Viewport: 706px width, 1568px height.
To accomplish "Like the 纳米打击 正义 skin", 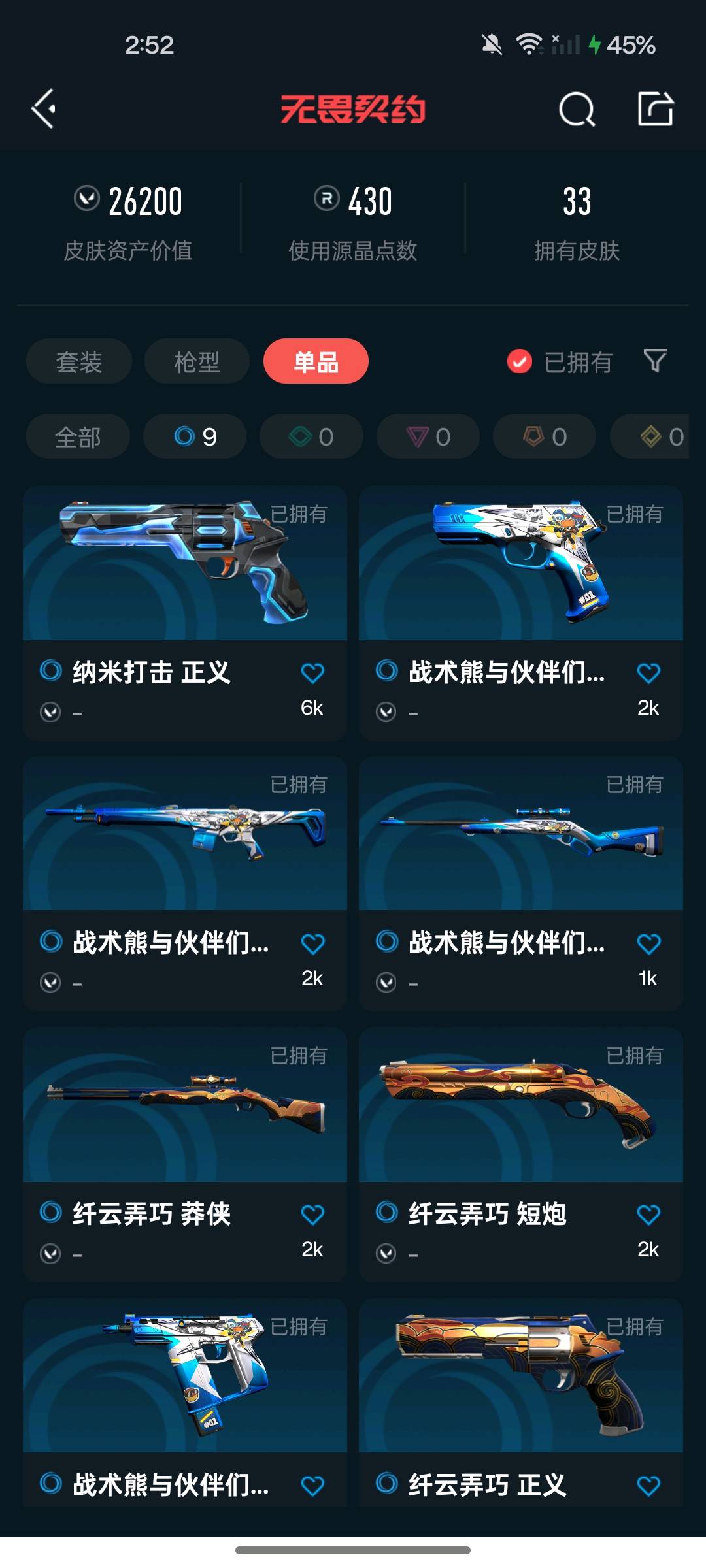I will (312, 673).
